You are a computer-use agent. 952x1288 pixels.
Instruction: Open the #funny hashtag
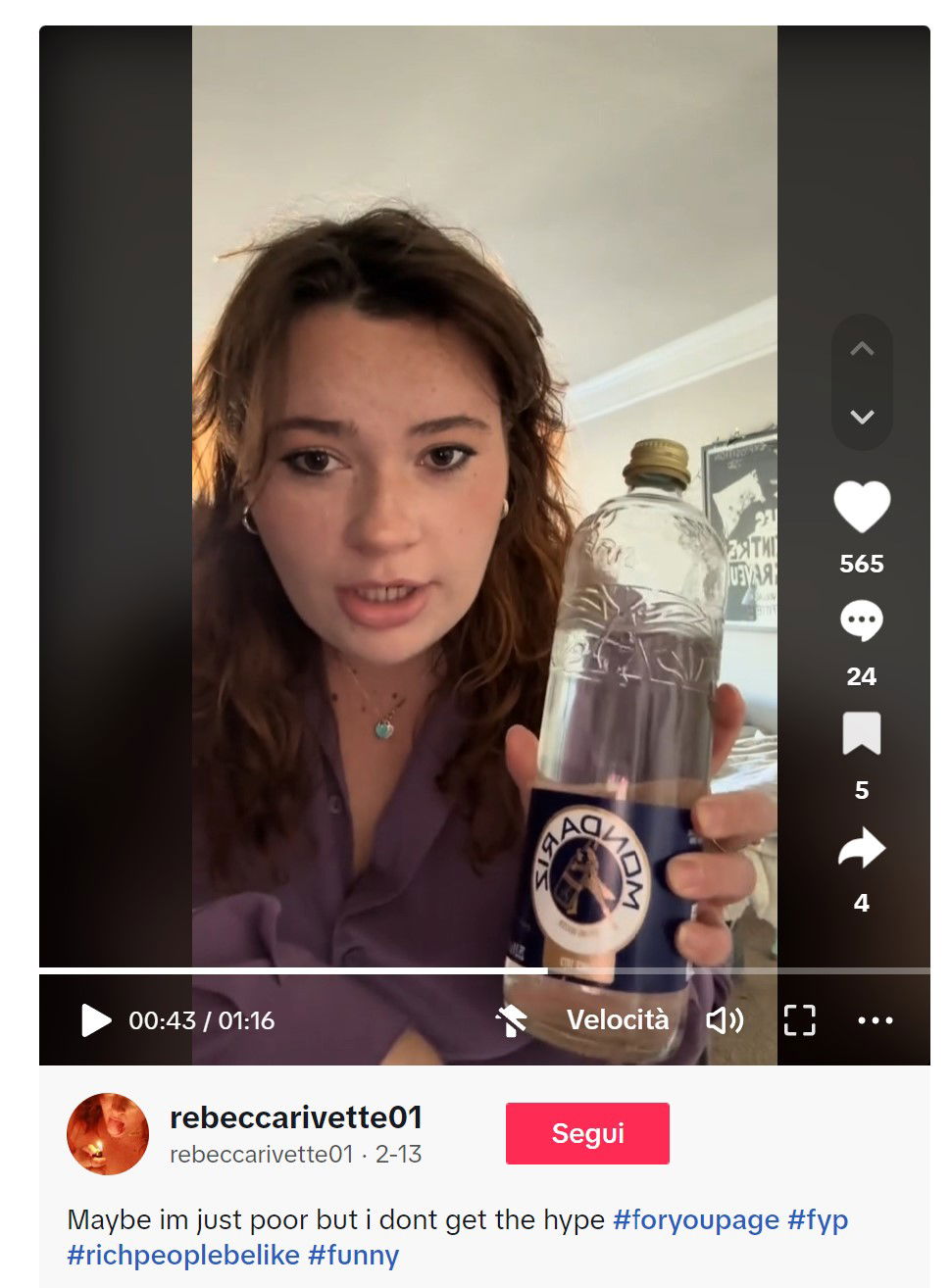tap(353, 1256)
